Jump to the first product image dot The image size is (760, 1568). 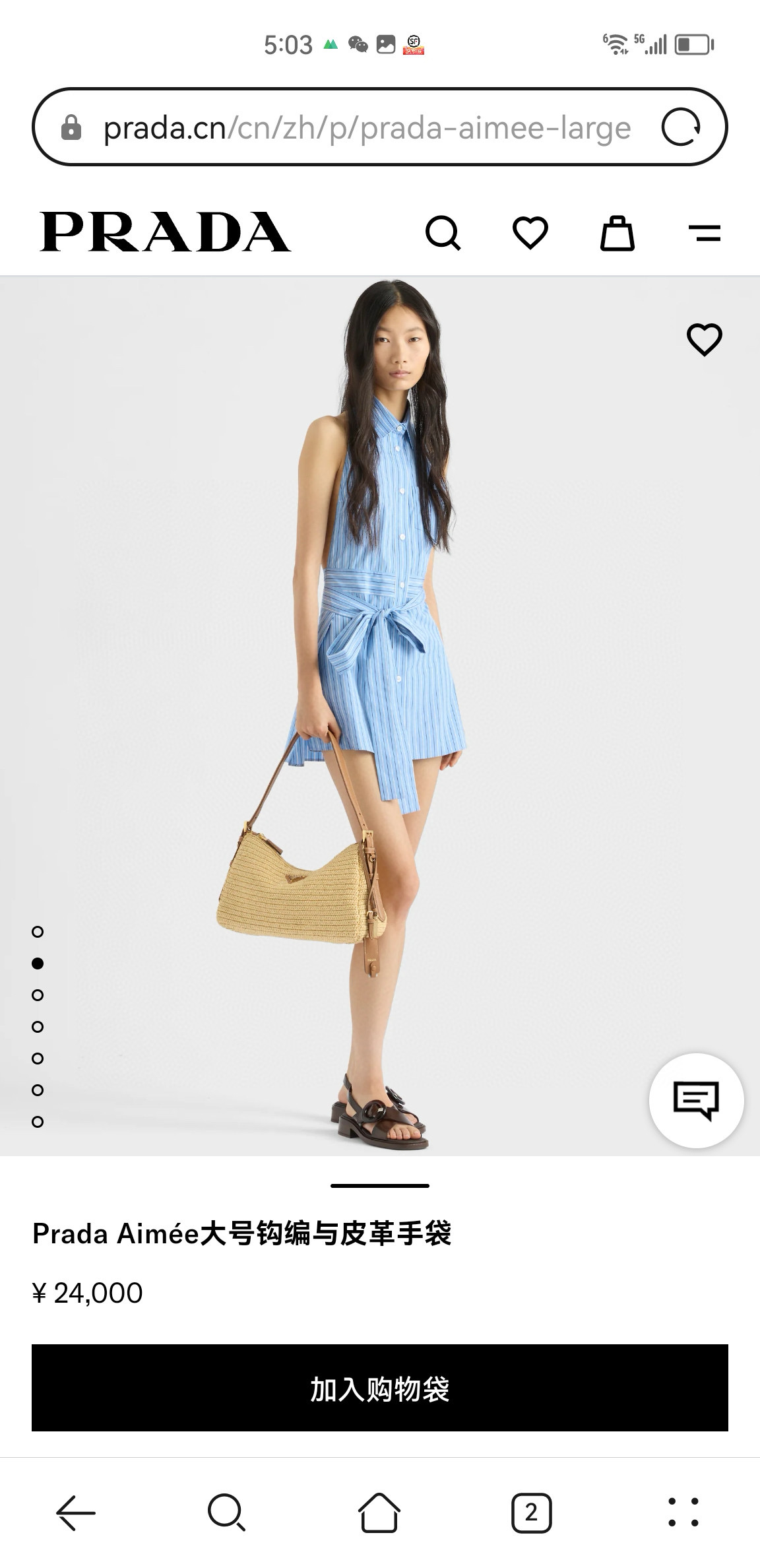click(38, 932)
